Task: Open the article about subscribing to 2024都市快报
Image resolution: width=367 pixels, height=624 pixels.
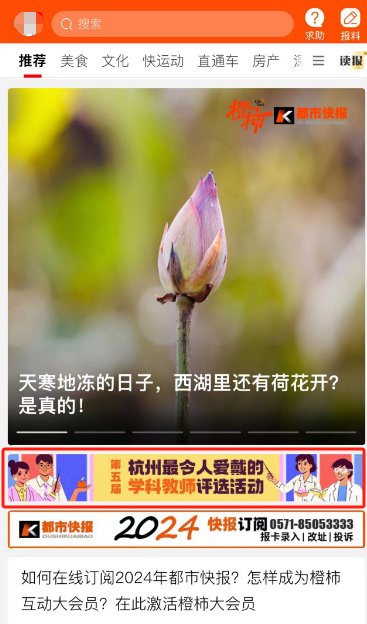Action: coord(181,591)
